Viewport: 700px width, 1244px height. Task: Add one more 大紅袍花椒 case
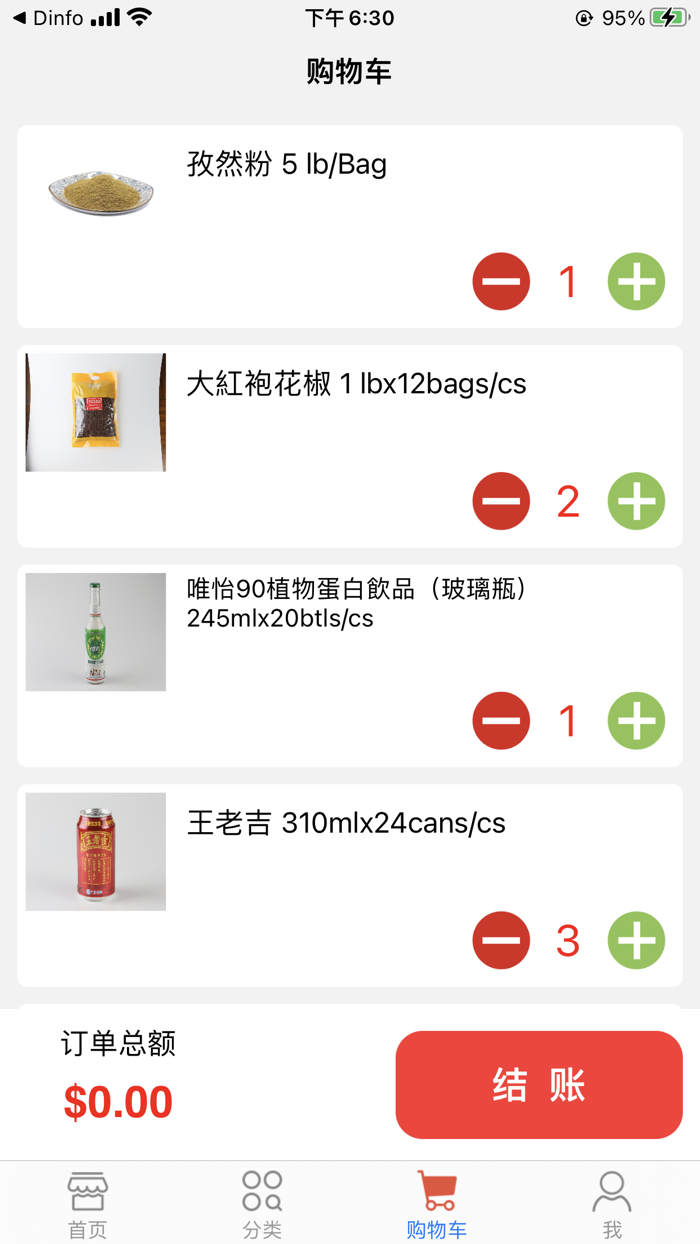[636, 501]
